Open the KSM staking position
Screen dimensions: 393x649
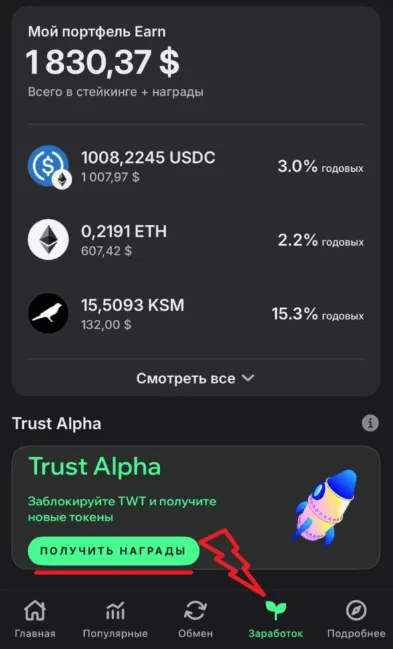196,314
